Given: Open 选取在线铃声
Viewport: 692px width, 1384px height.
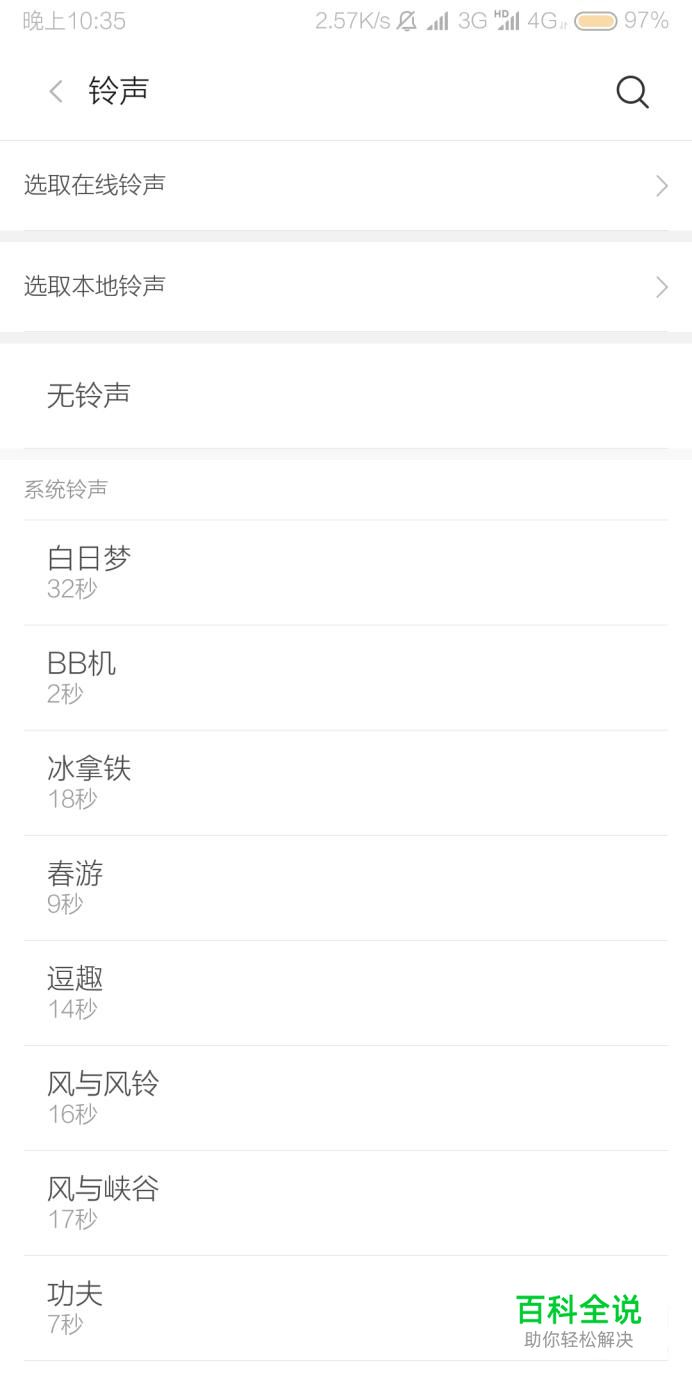Looking at the screenshot, I should coord(346,185).
